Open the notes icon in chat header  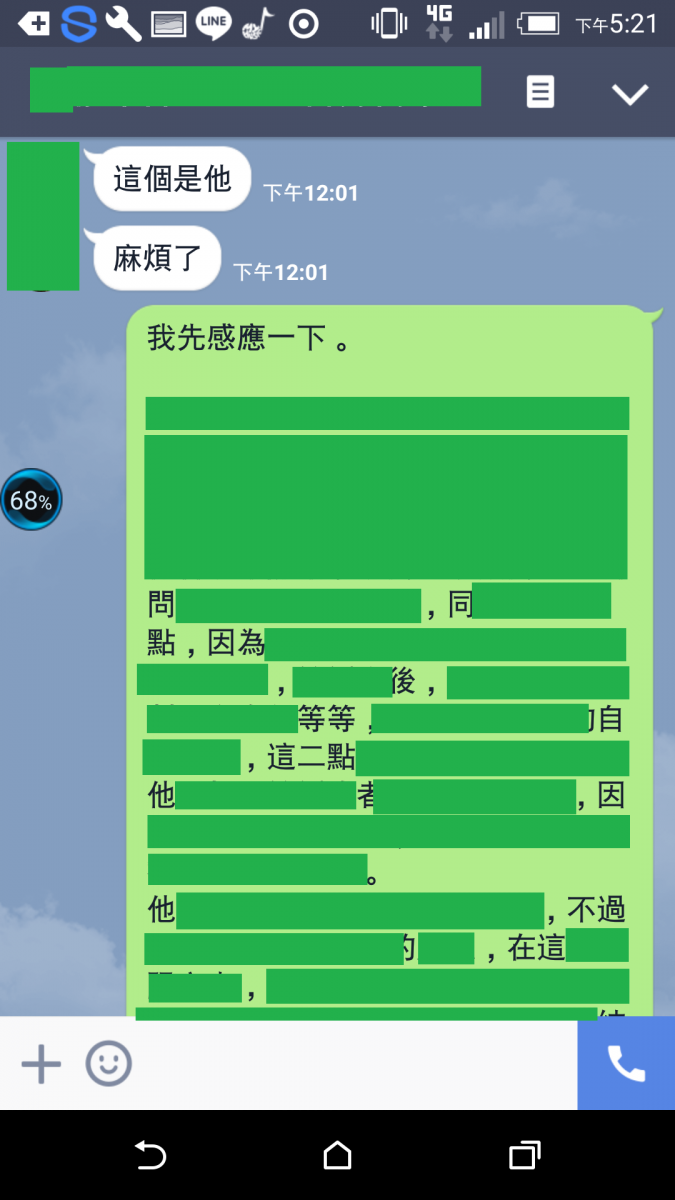(540, 92)
